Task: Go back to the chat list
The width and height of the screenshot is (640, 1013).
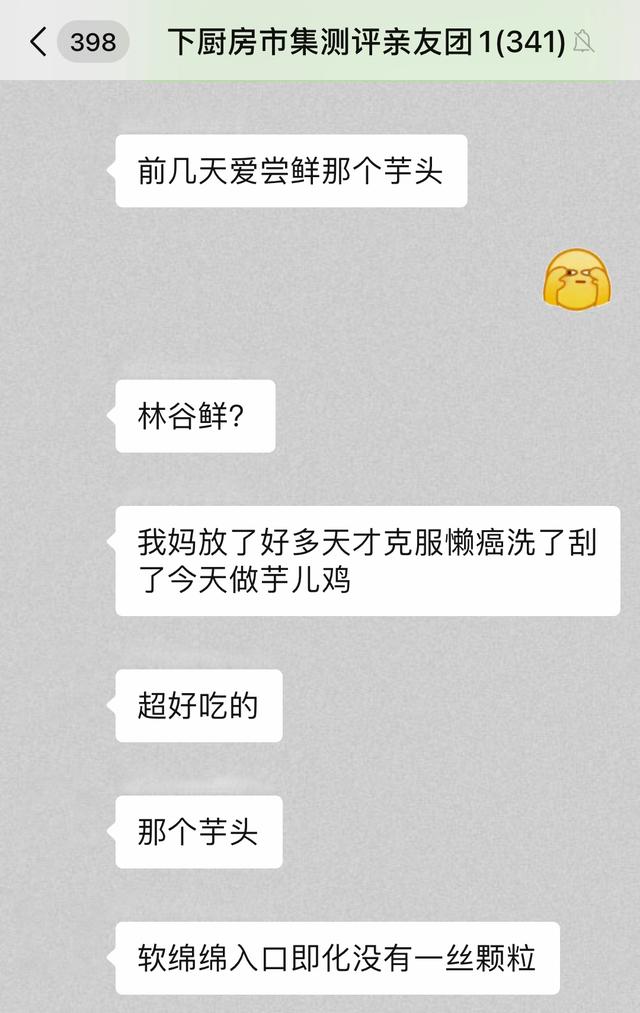Action: click(x=40, y=42)
